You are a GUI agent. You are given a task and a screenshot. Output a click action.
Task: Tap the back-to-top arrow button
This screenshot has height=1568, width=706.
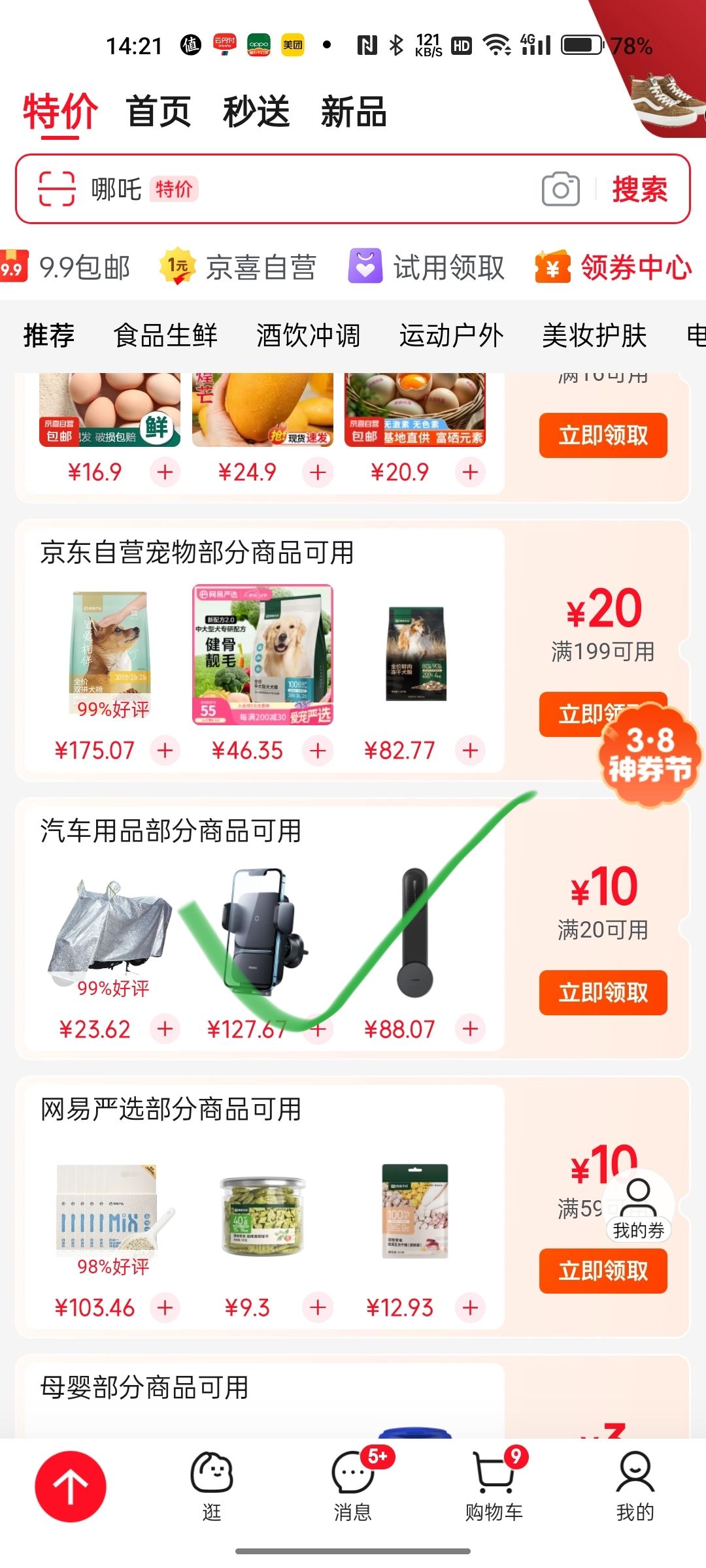pyautogui.click(x=71, y=1486)
